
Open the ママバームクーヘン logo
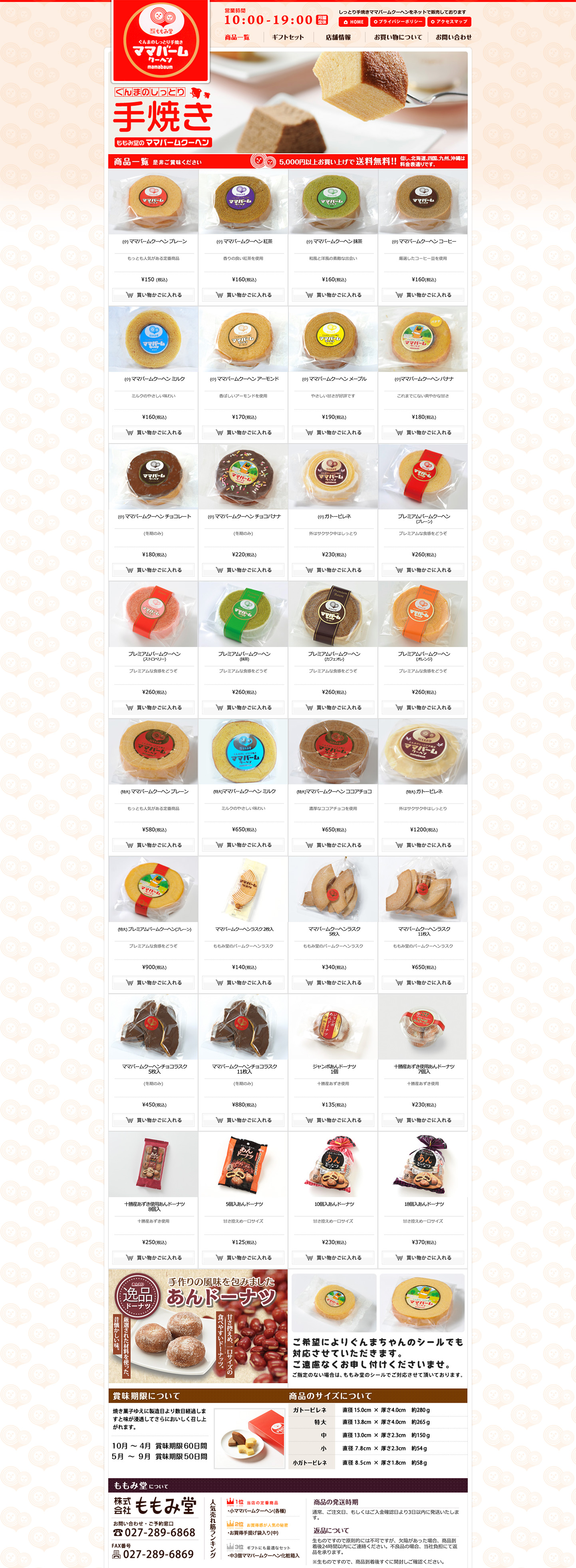(160, 40)
